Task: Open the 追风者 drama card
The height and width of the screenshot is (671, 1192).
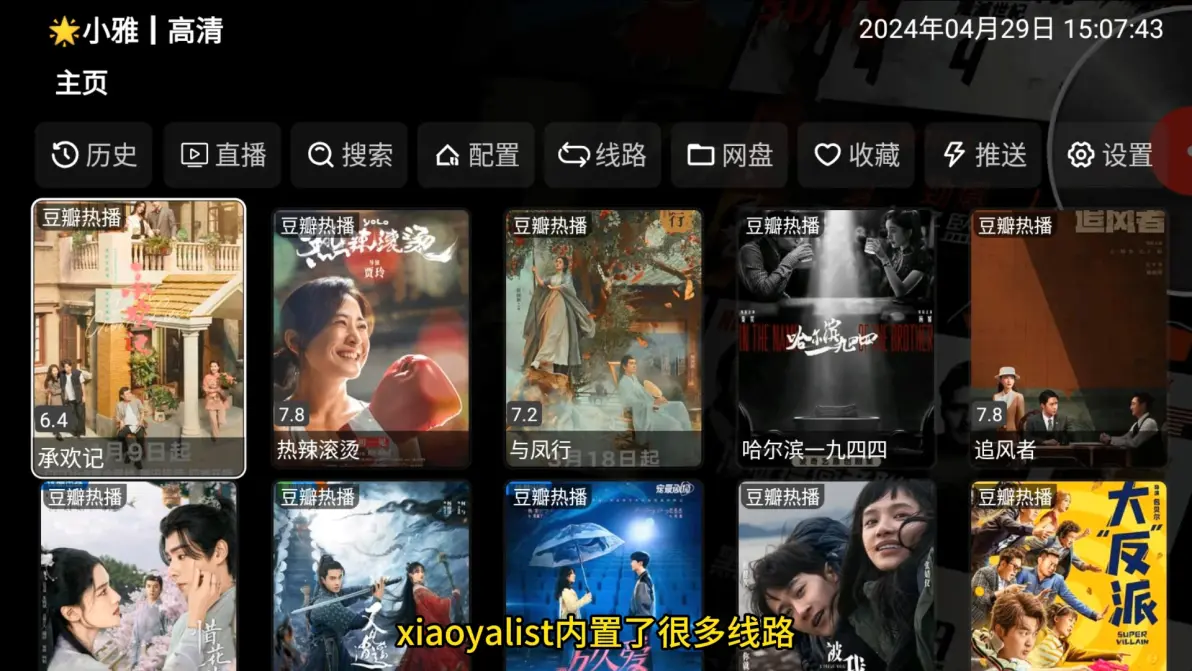Action: pyautogui.click(x=1068, y=338)
